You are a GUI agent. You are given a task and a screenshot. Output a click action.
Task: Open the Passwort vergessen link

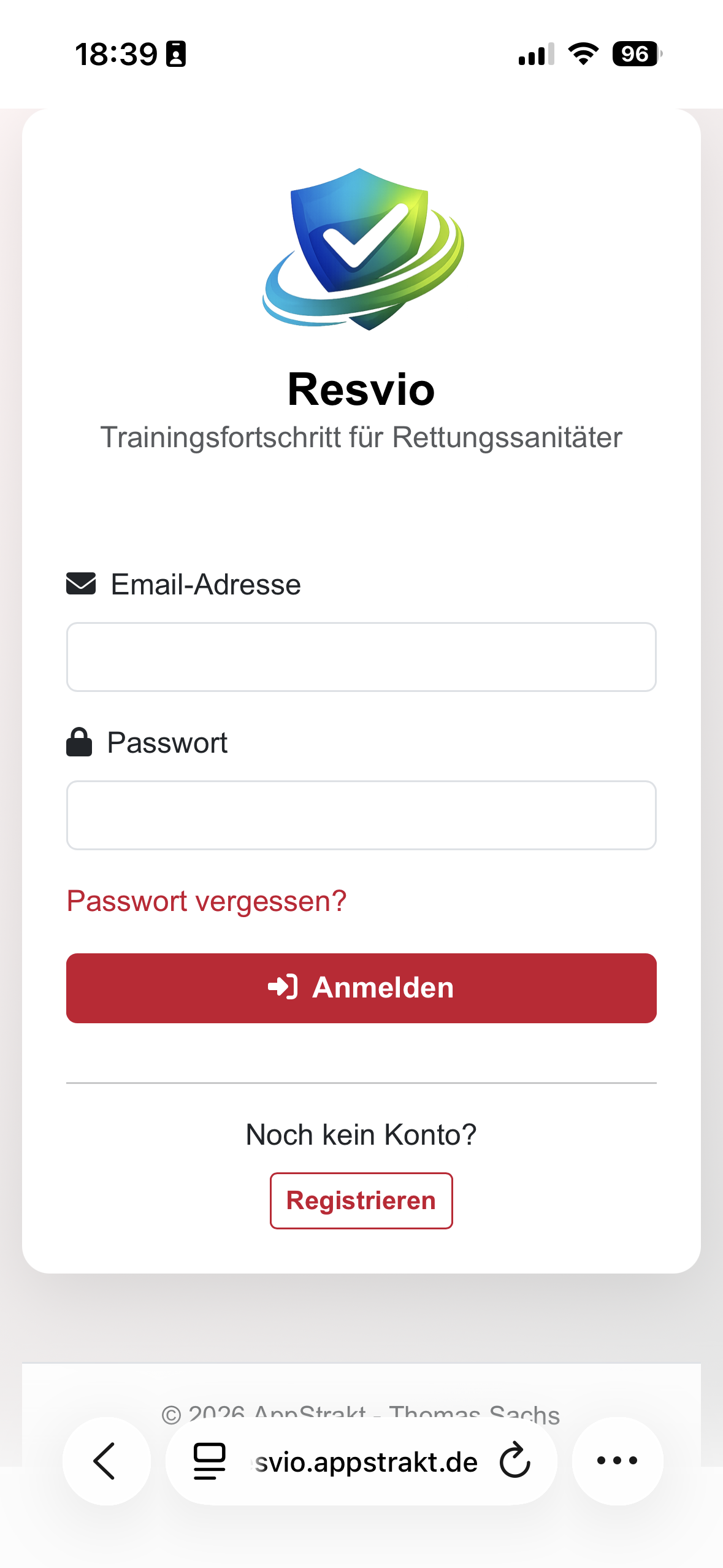[x=207, y=900]
